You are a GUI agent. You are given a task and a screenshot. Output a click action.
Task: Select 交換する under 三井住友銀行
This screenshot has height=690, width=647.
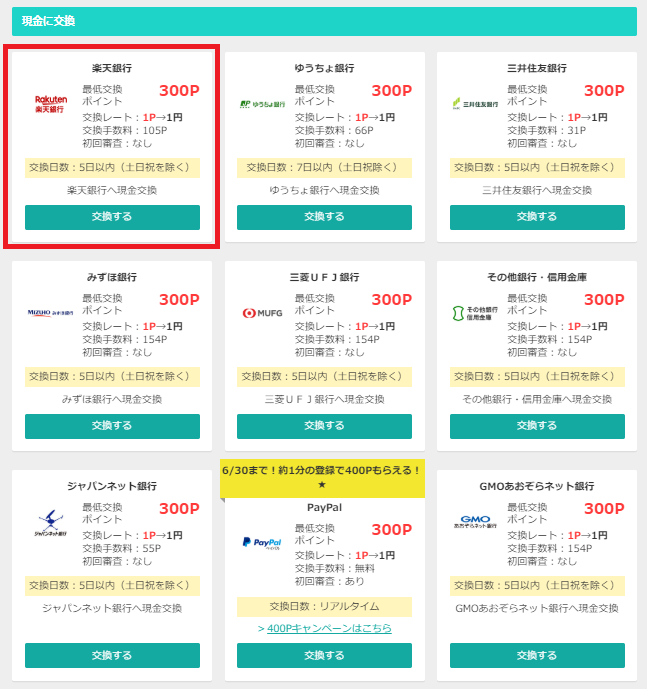537,217
